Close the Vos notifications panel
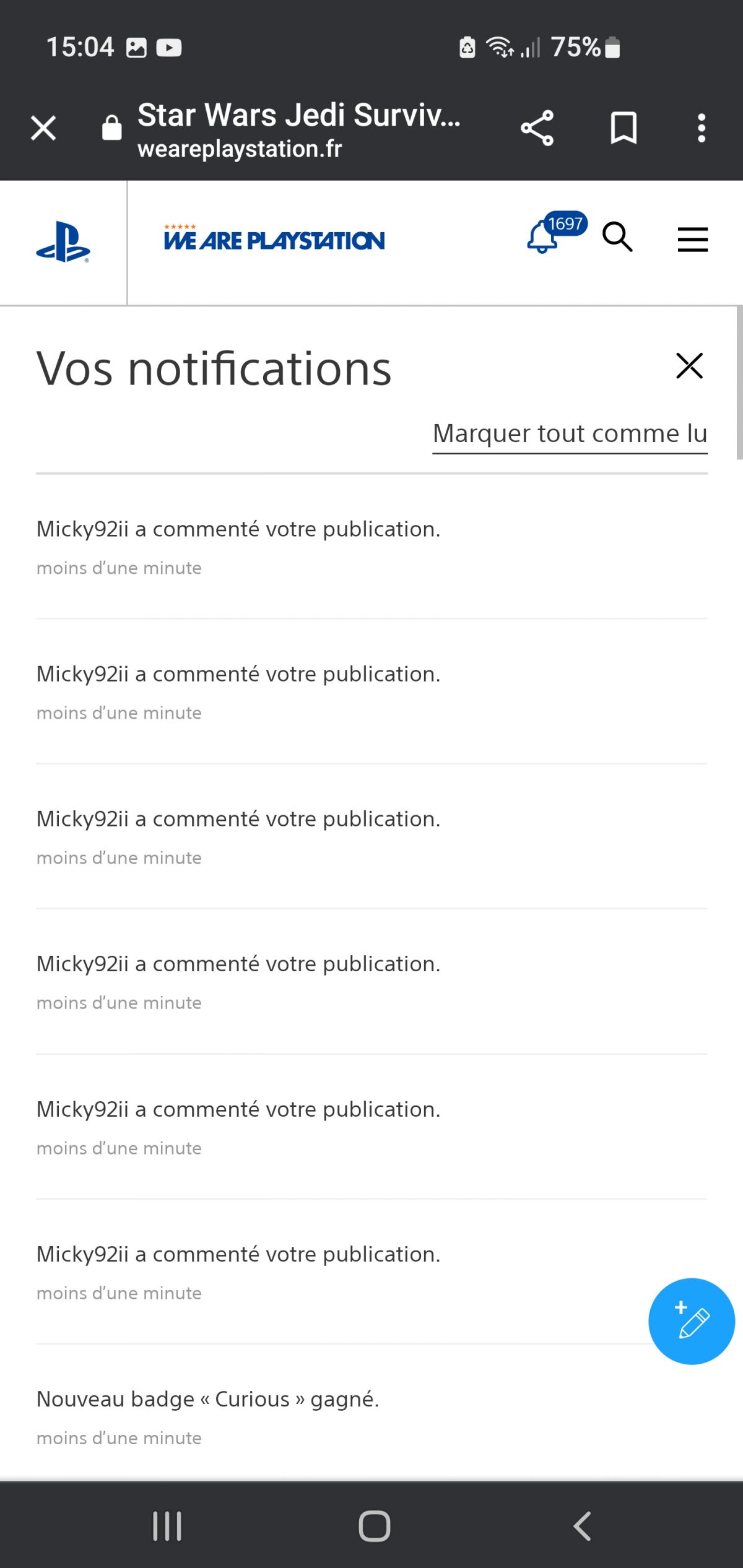Viewport: 743px width, 1568px height. [x=689, y=366]
